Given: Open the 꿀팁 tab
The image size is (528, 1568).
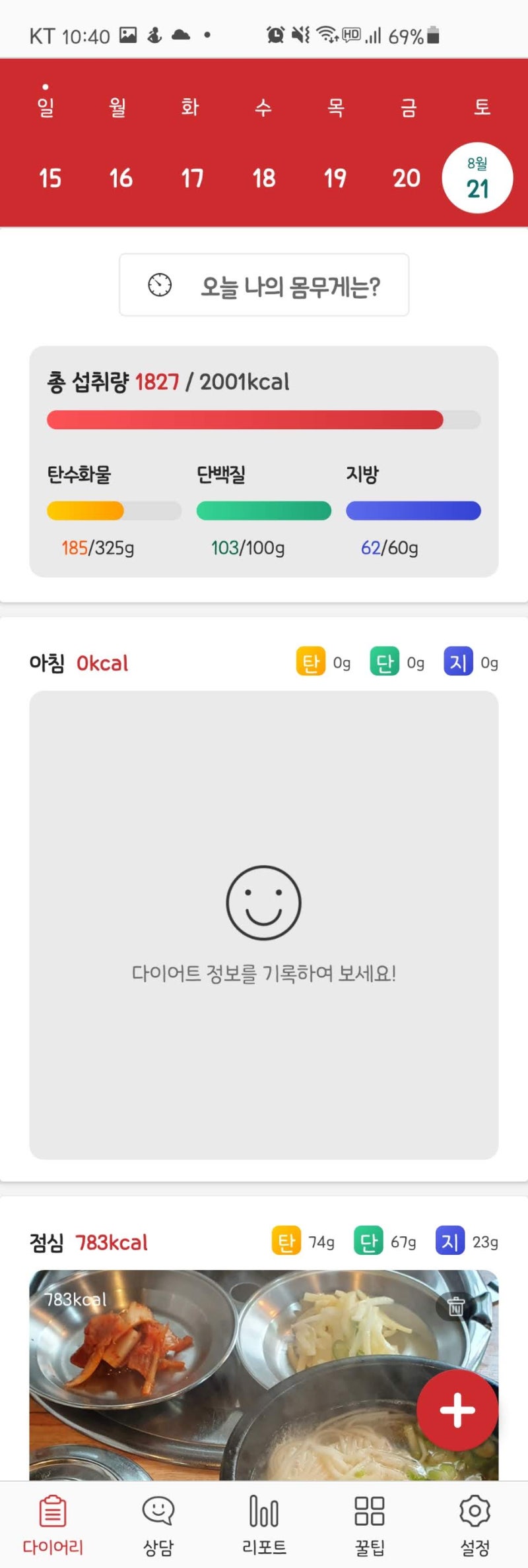Looking at the screenshot, I should click(x=370, y=1524).
